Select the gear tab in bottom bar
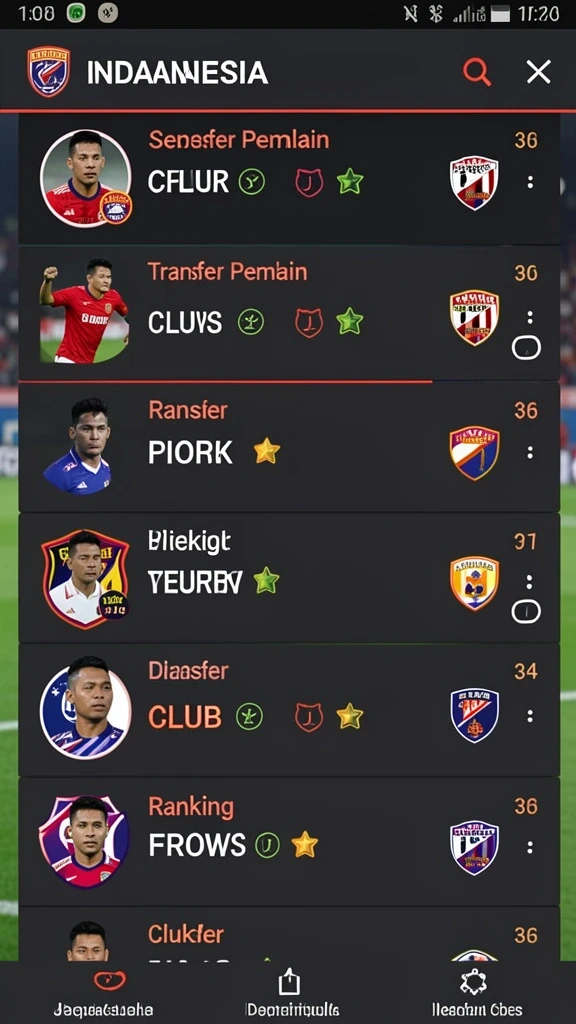This screenshot has width=576, height=1024. tap(476, 993)
